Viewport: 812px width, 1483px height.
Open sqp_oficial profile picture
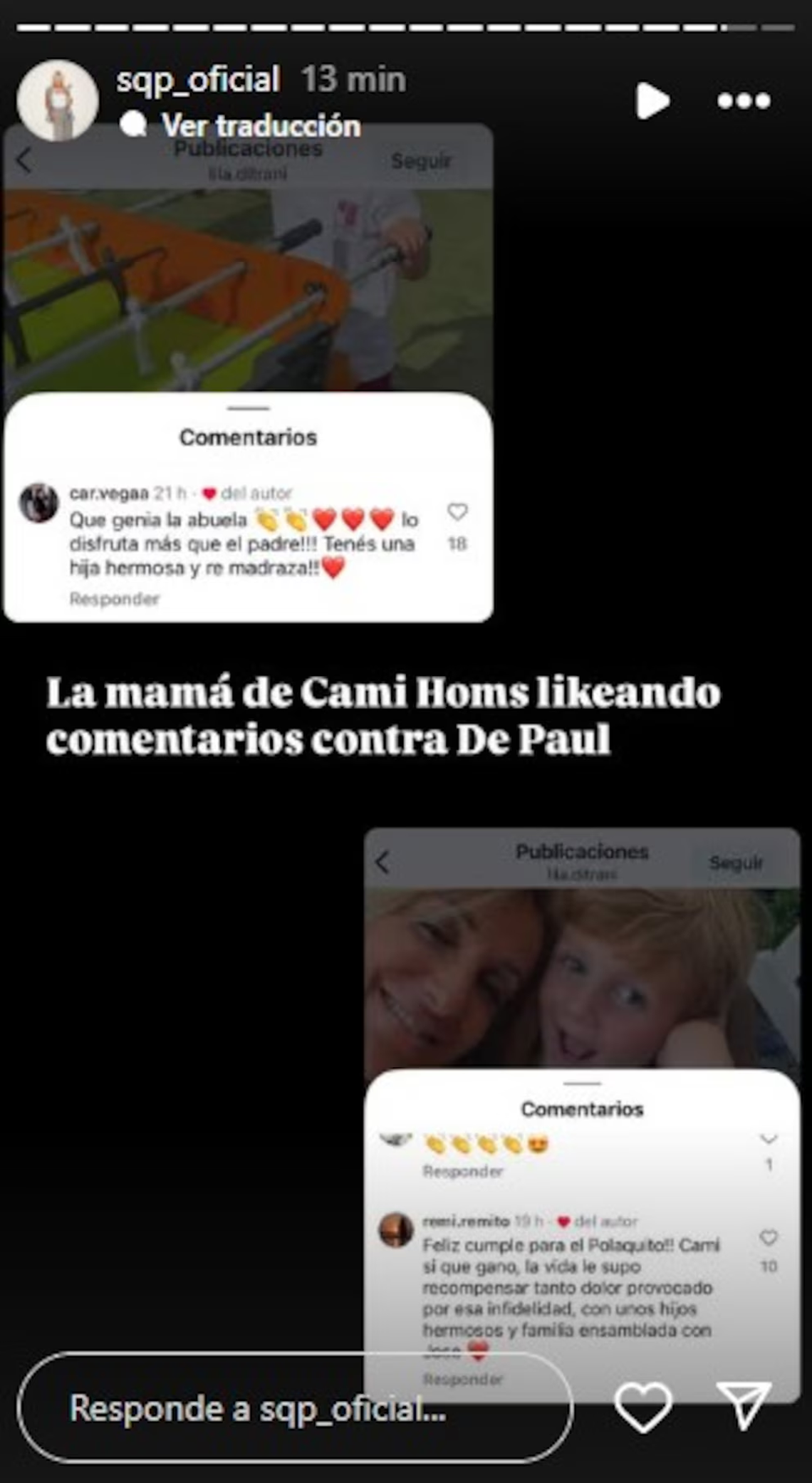point(57,100)
